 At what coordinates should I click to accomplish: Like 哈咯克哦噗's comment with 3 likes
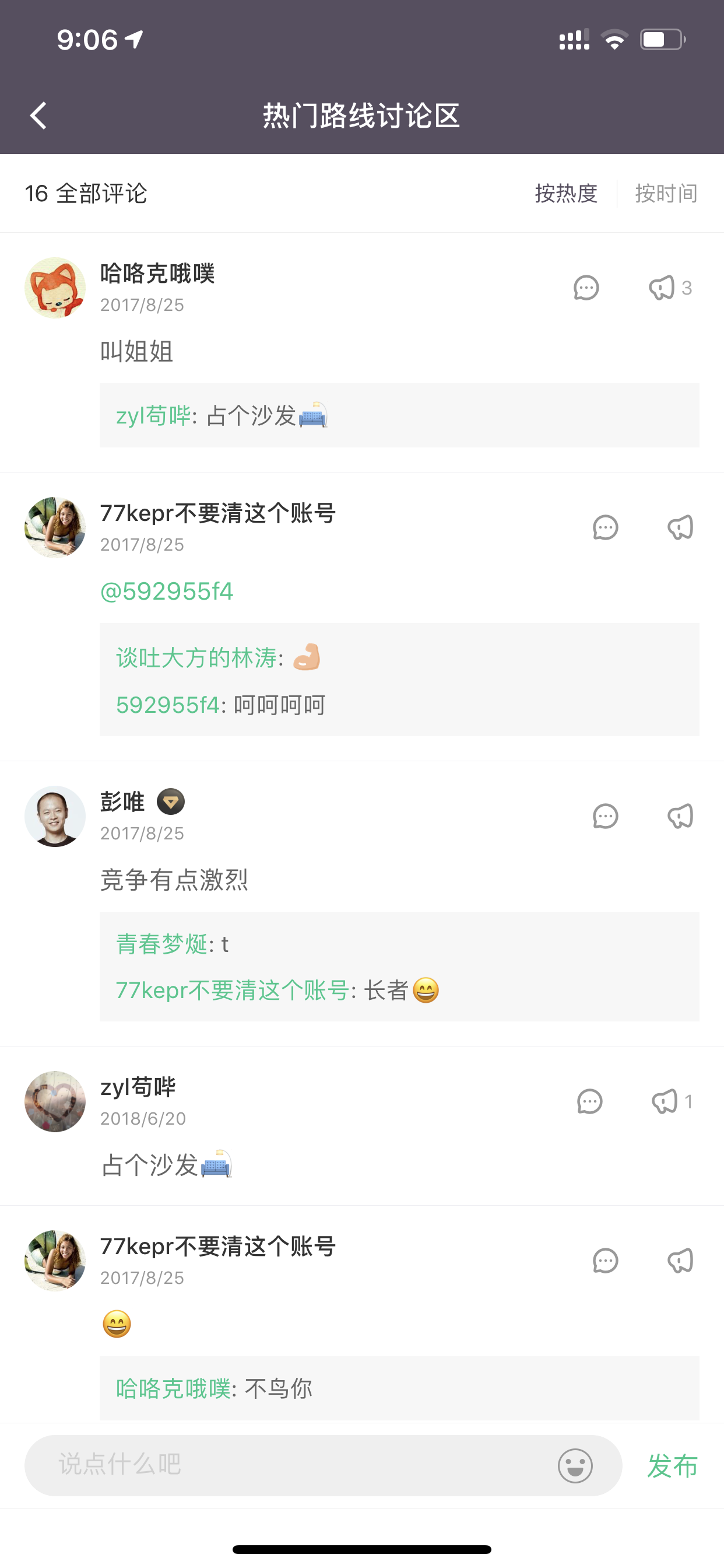tap(670, 288)
